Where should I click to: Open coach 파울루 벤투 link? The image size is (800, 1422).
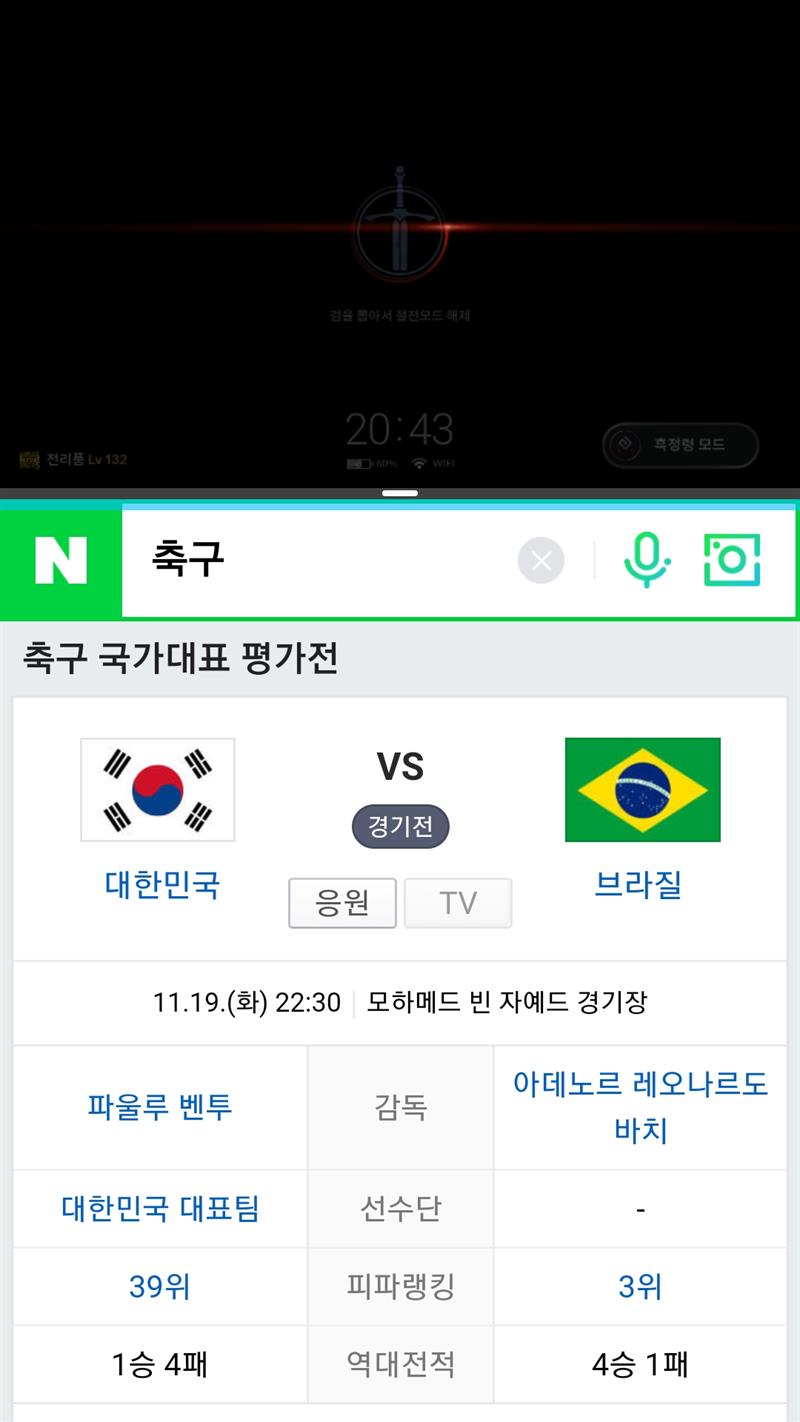[x=160, y=1107]
